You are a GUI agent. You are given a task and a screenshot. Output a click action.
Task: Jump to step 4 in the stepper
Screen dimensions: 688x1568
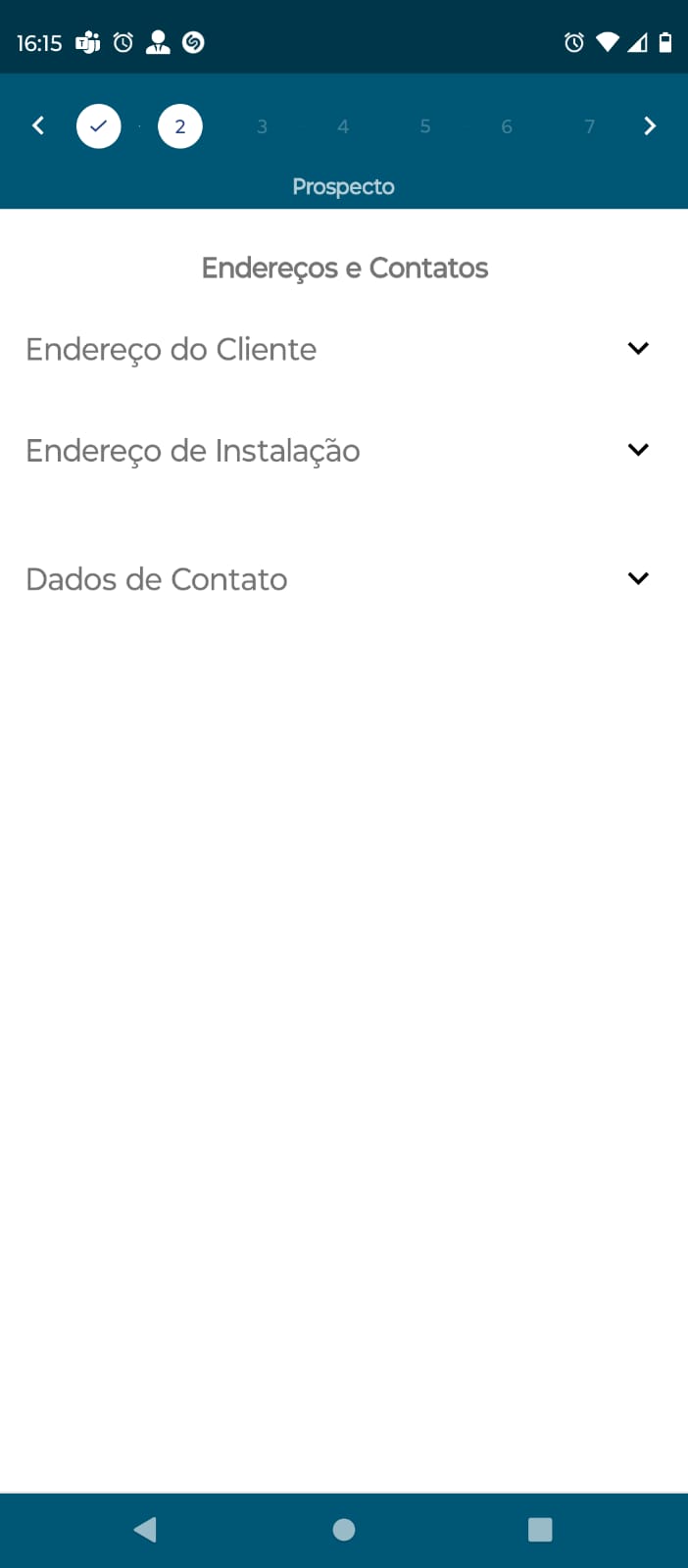click(x=343, y=126)
